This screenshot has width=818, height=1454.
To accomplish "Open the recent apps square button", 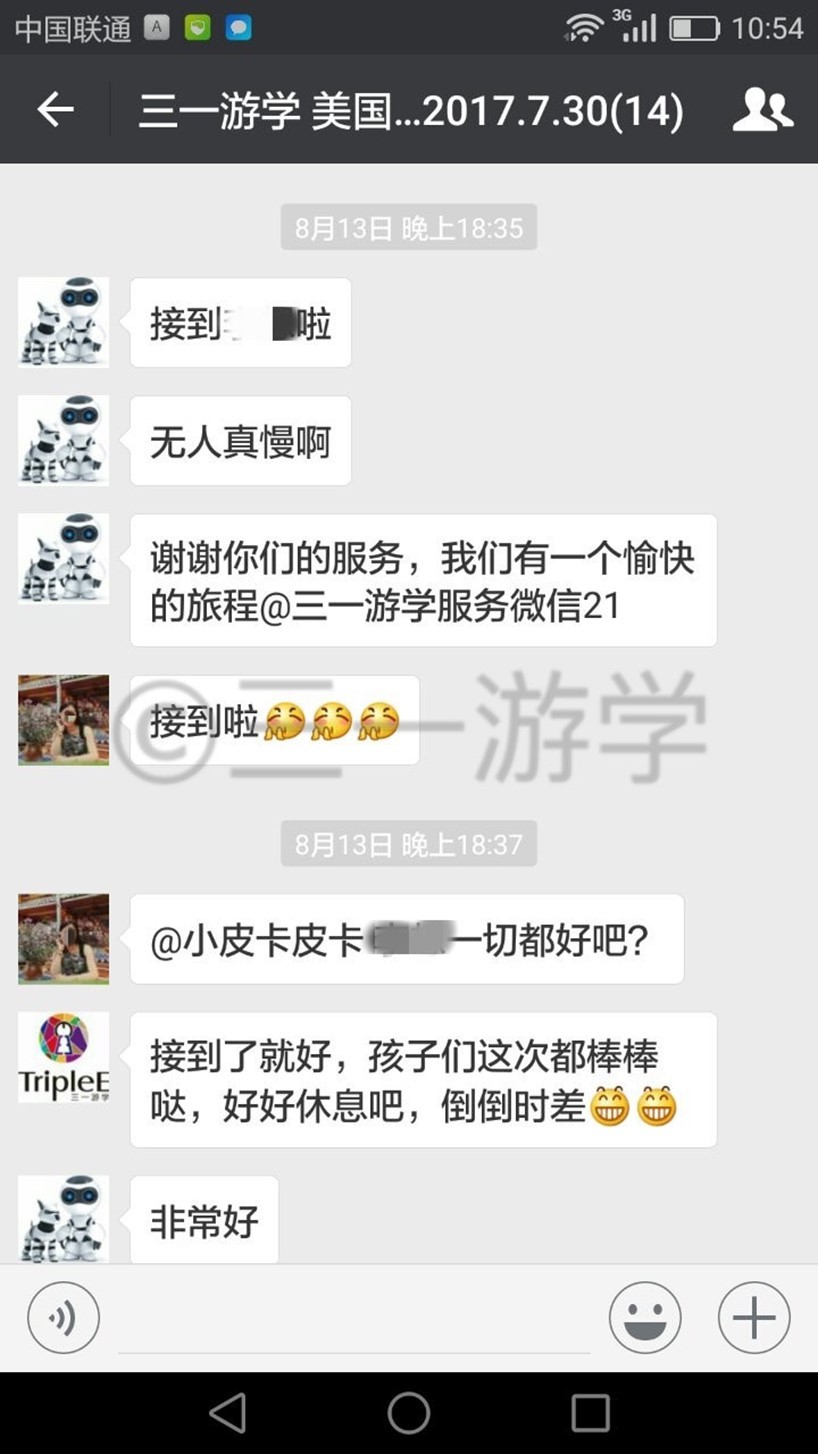I will click(x=591, y=1413).
